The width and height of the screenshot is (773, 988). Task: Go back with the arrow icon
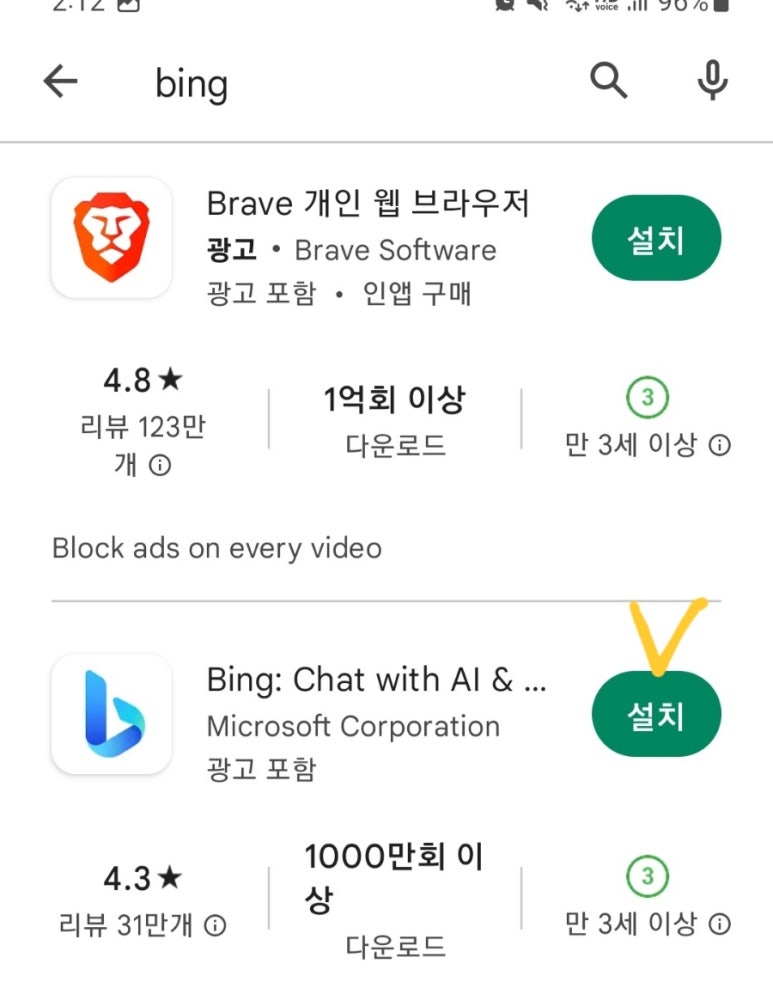[61, 82]
